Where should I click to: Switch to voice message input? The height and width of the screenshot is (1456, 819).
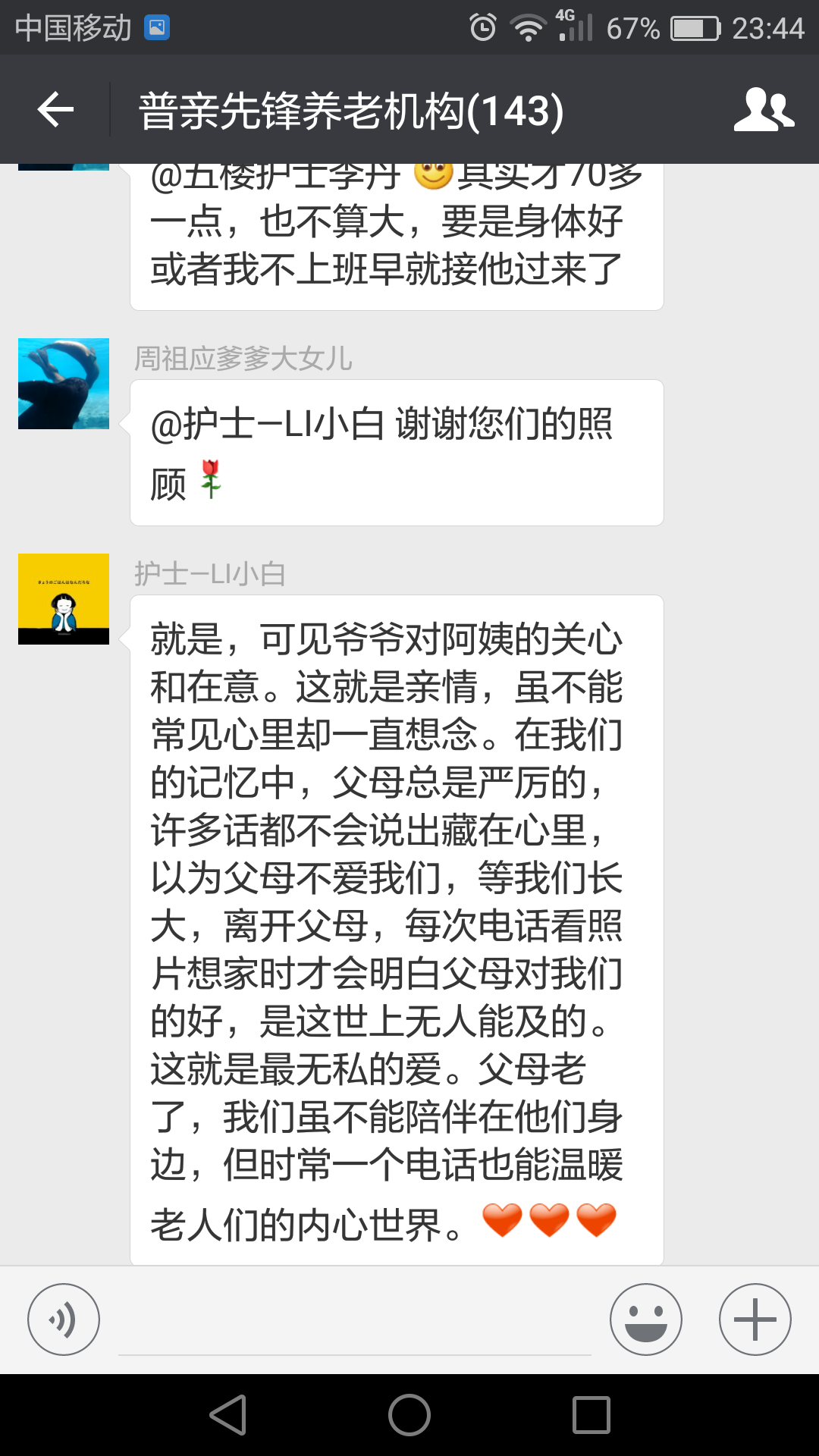tap(64, 1319)
